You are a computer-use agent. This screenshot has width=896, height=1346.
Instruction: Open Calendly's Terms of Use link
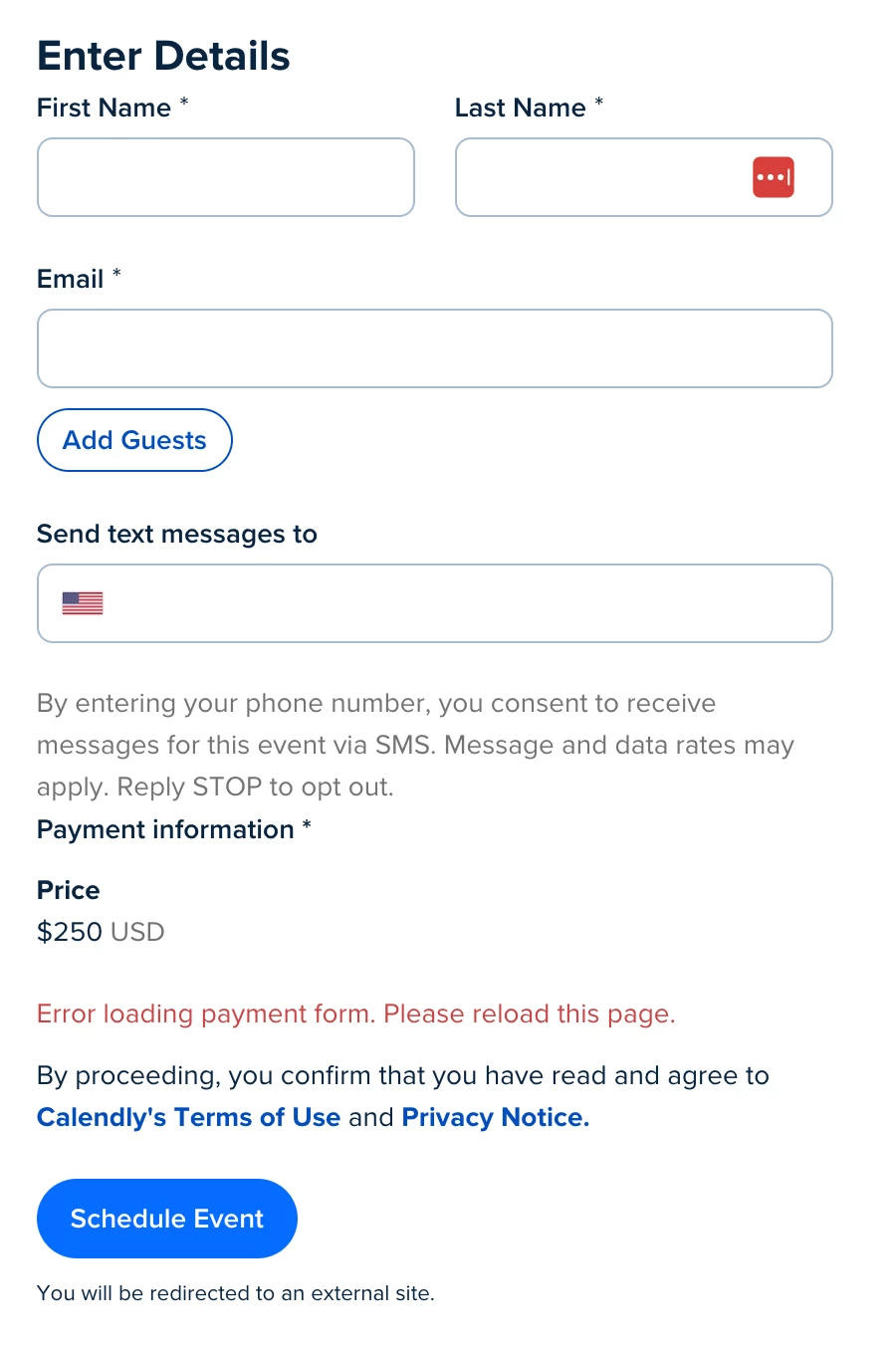188,1117
